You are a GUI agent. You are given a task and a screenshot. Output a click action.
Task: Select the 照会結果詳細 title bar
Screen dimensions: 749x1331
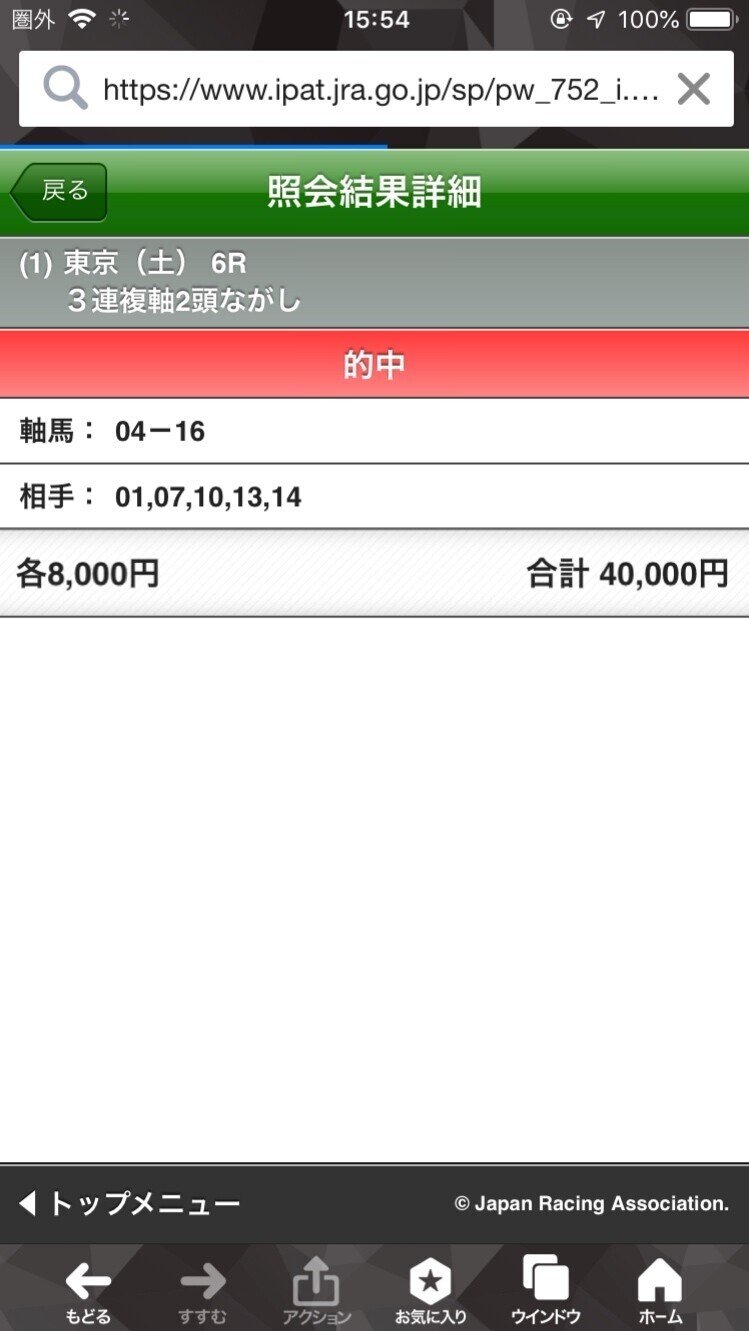coord(374,192)
